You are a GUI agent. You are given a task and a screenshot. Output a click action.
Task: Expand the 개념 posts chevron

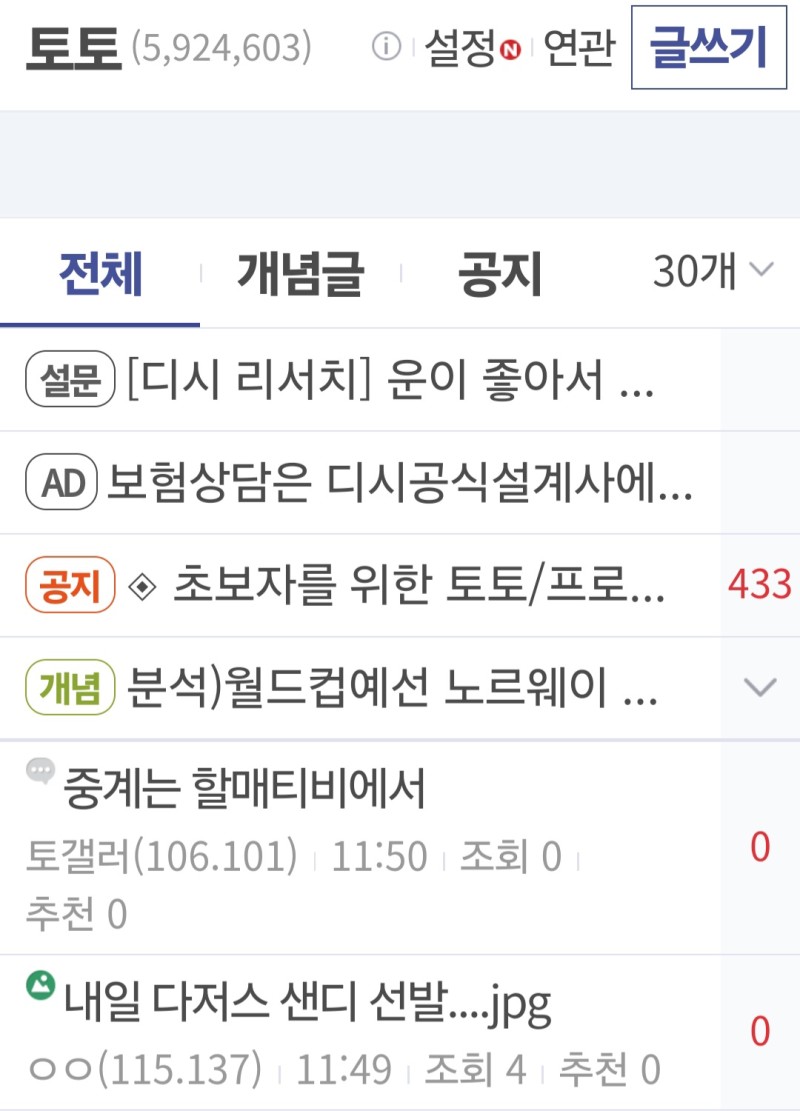click(761, 688)
